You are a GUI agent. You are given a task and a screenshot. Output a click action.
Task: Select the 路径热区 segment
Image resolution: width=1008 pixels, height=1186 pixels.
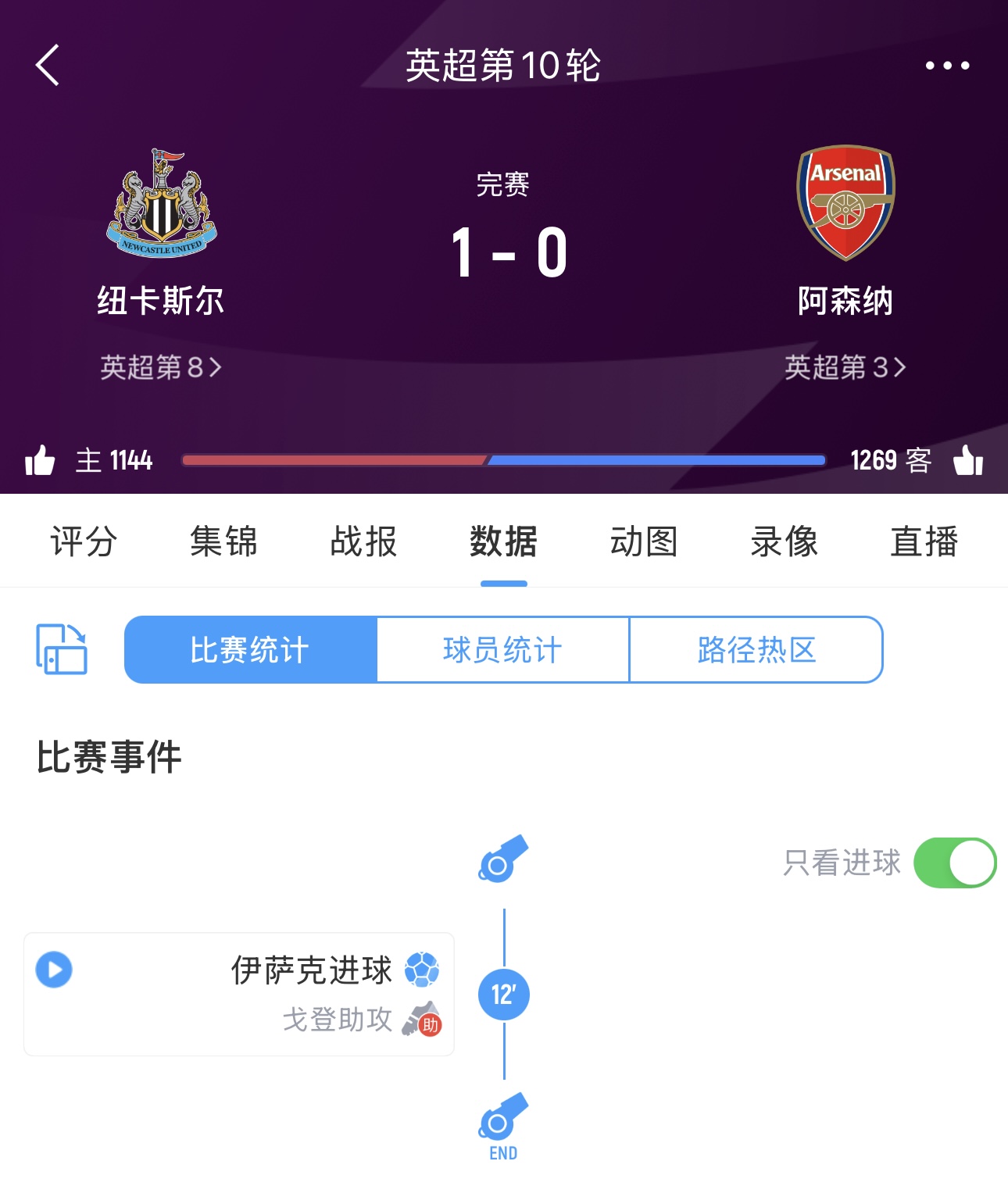tap(756, 650)
